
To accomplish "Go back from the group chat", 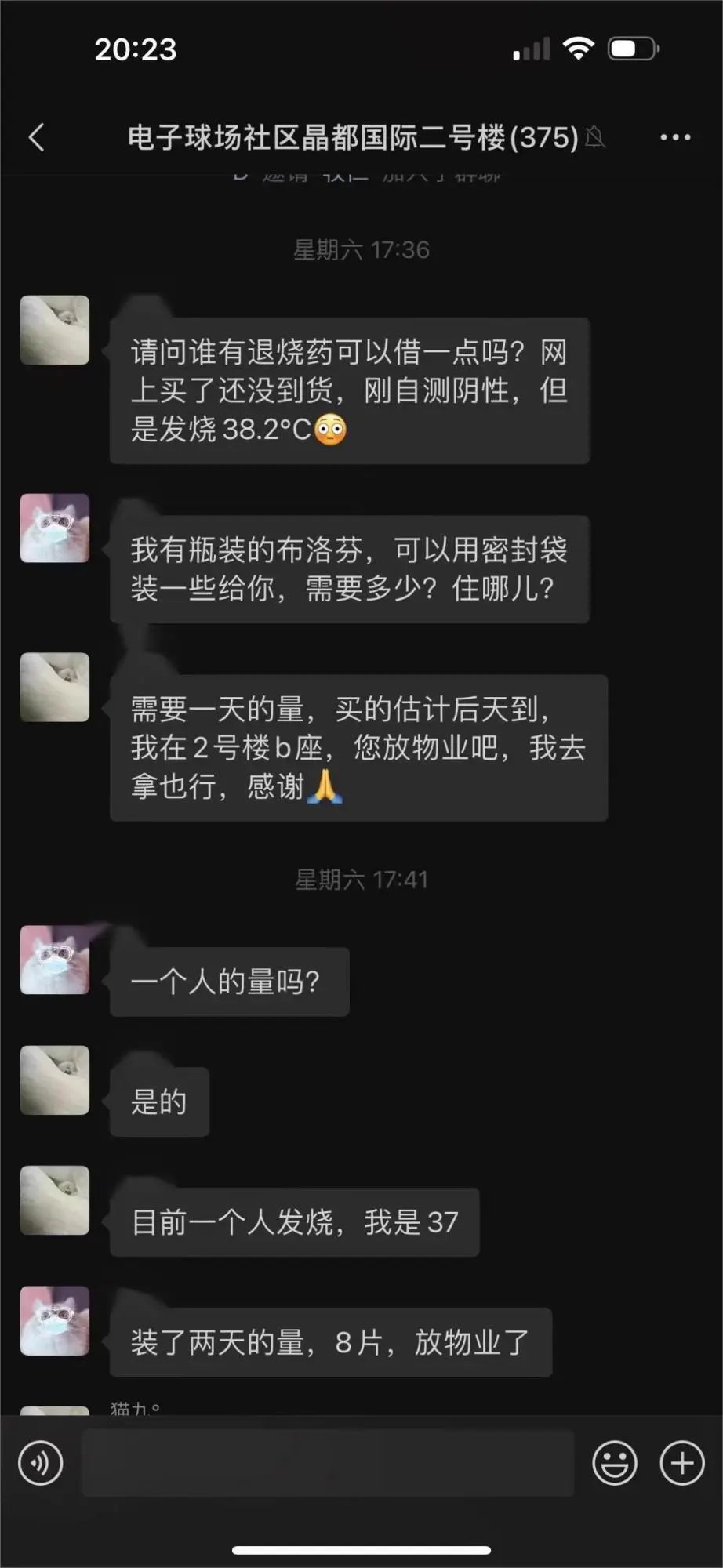I will click(37, 137).
